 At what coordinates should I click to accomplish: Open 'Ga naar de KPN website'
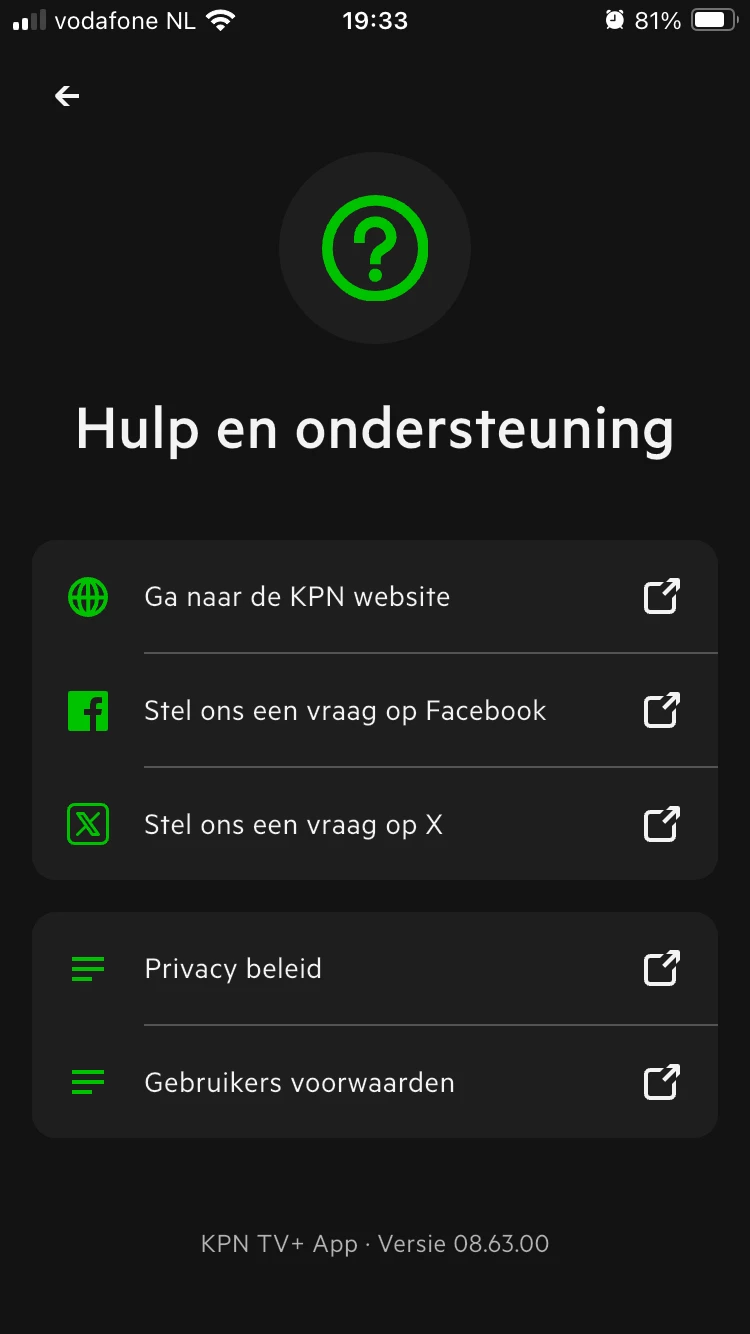[374, 597]
